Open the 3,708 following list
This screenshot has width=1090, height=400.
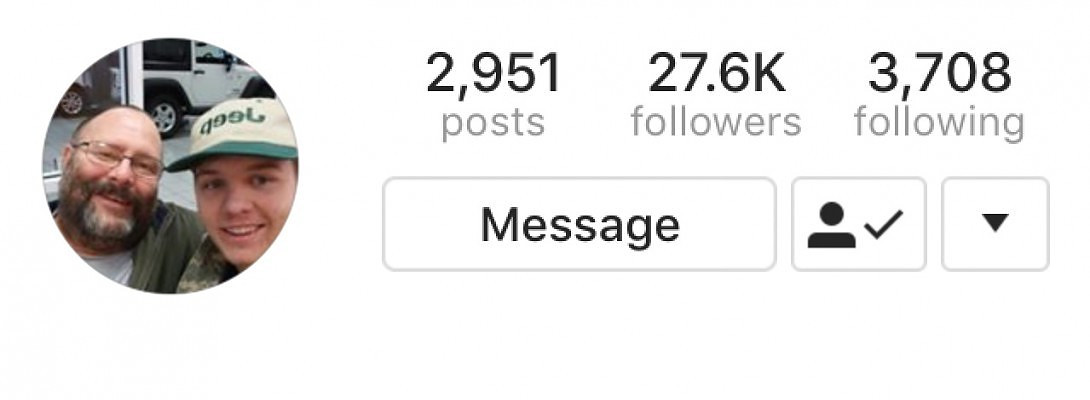pyautogui.click(x=939, y=96)
